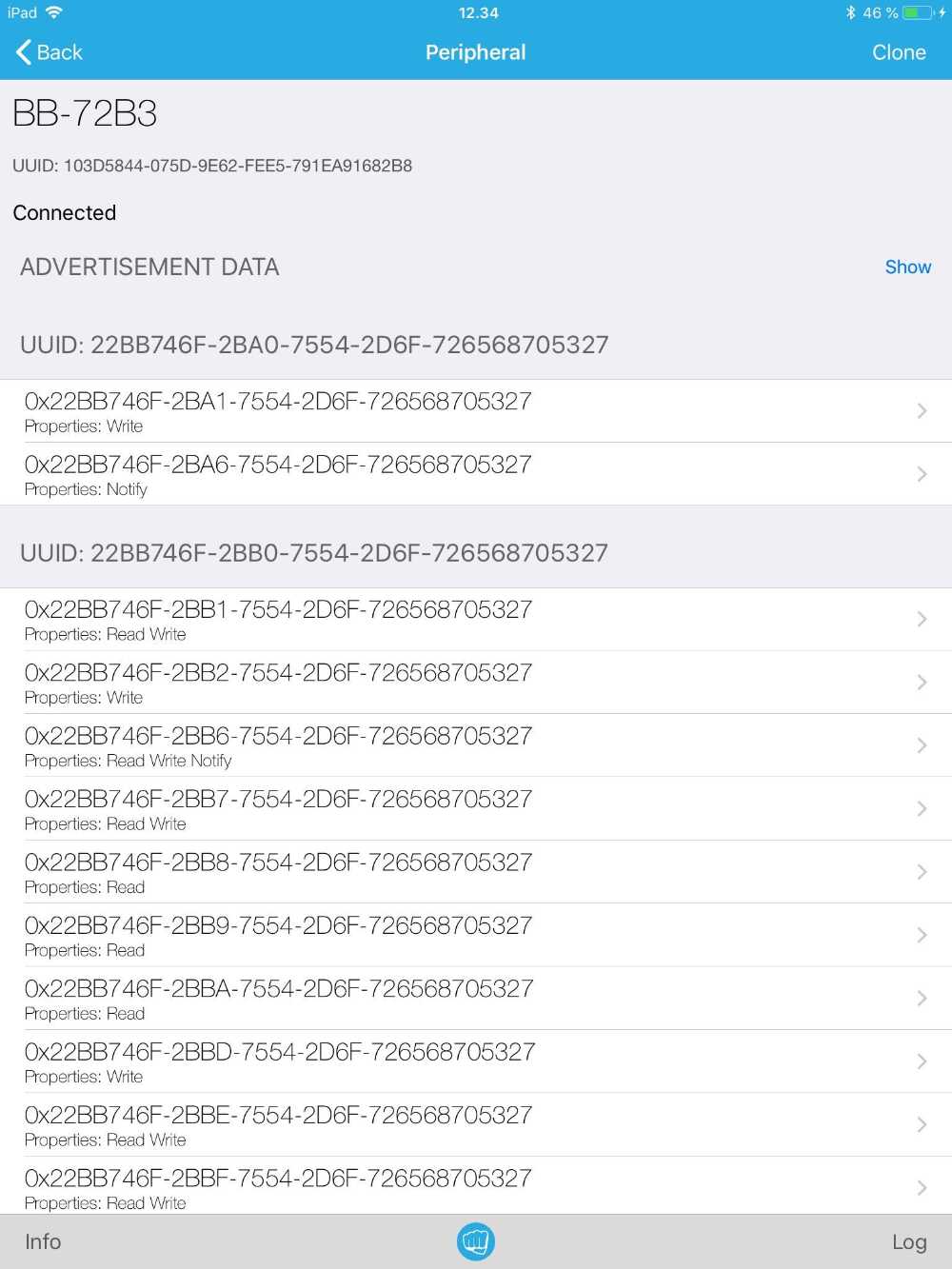
Task: Open the 2BB1 Read Write characteristic
Action: point(476,620)
